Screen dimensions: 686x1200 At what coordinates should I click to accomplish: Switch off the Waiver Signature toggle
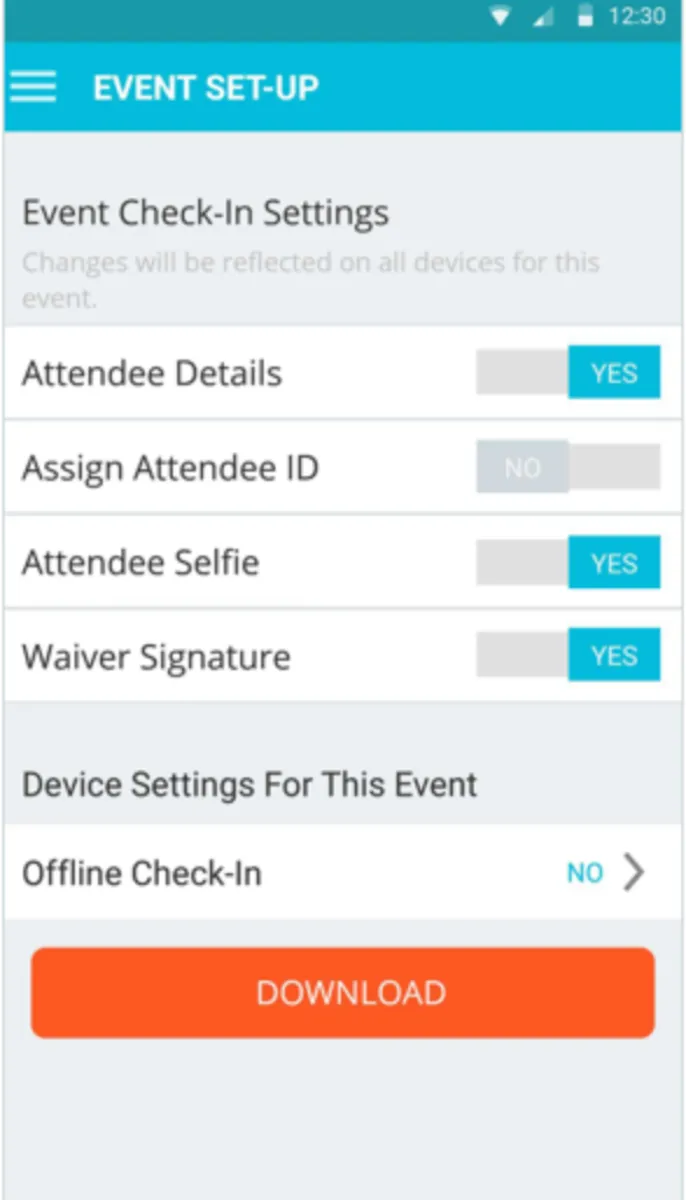click(568, 656)
